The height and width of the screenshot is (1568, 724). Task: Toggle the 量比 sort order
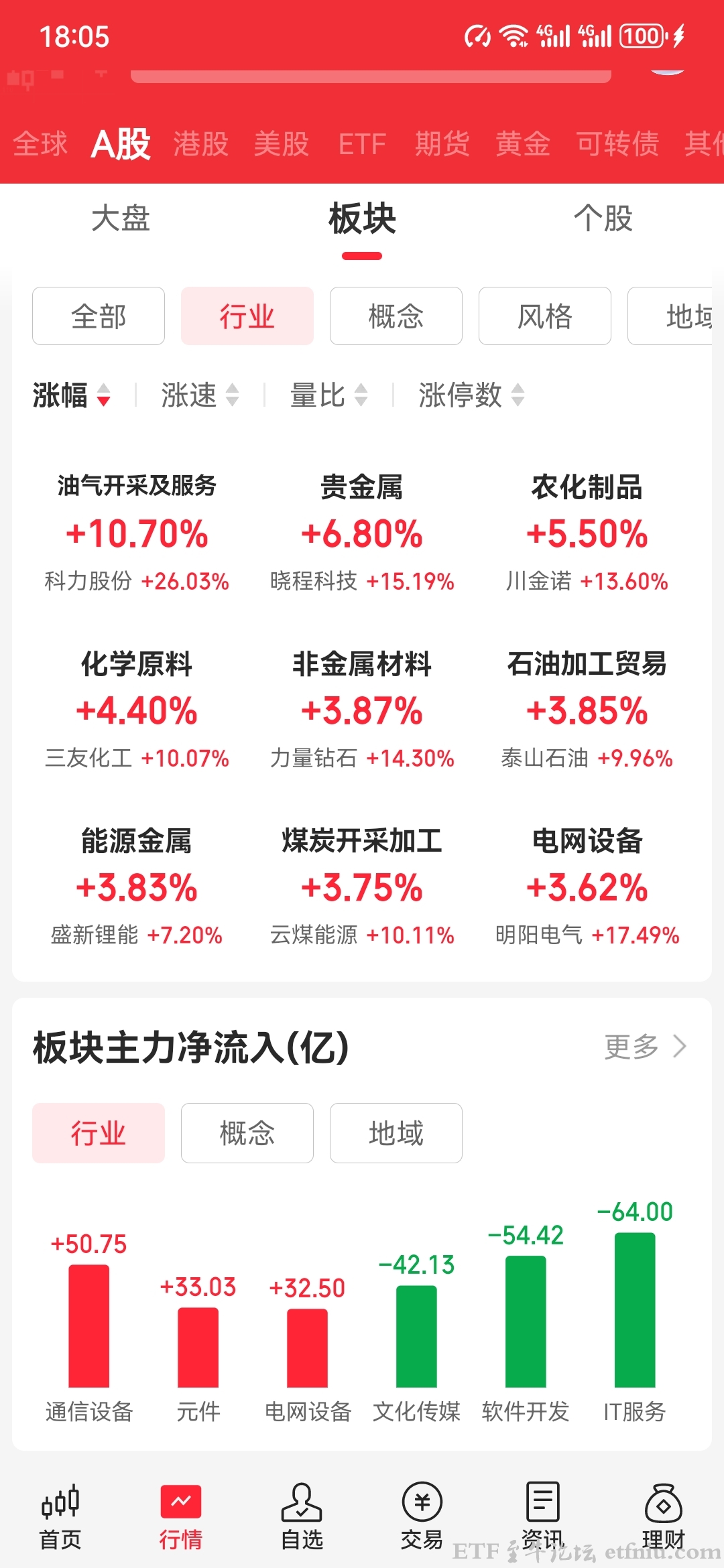(328, 395)
